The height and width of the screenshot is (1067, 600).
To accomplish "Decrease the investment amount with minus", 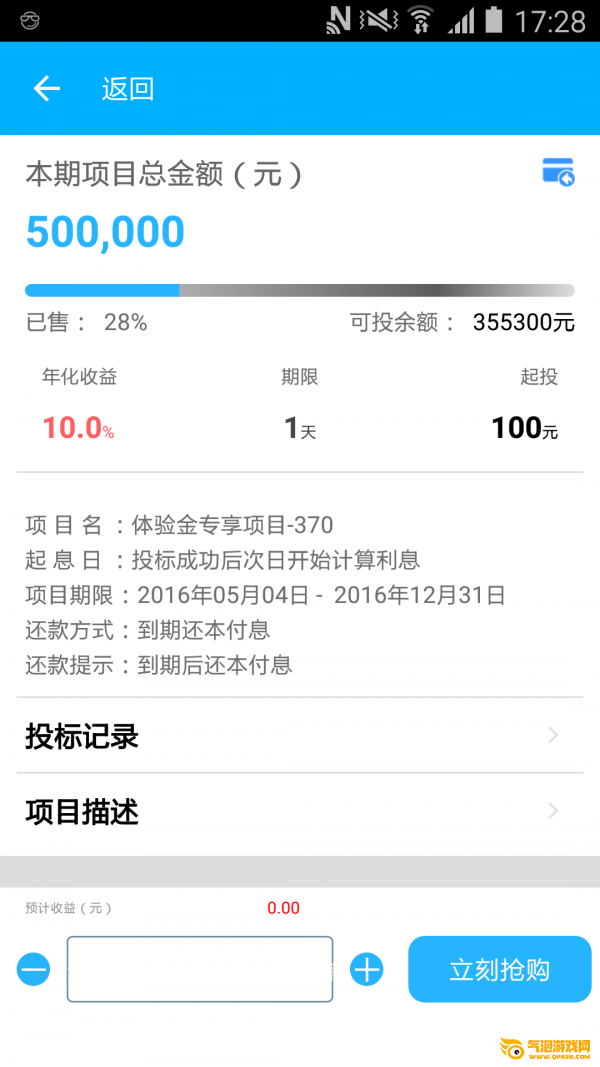I will pyautogui.click(x=33, y=969).
